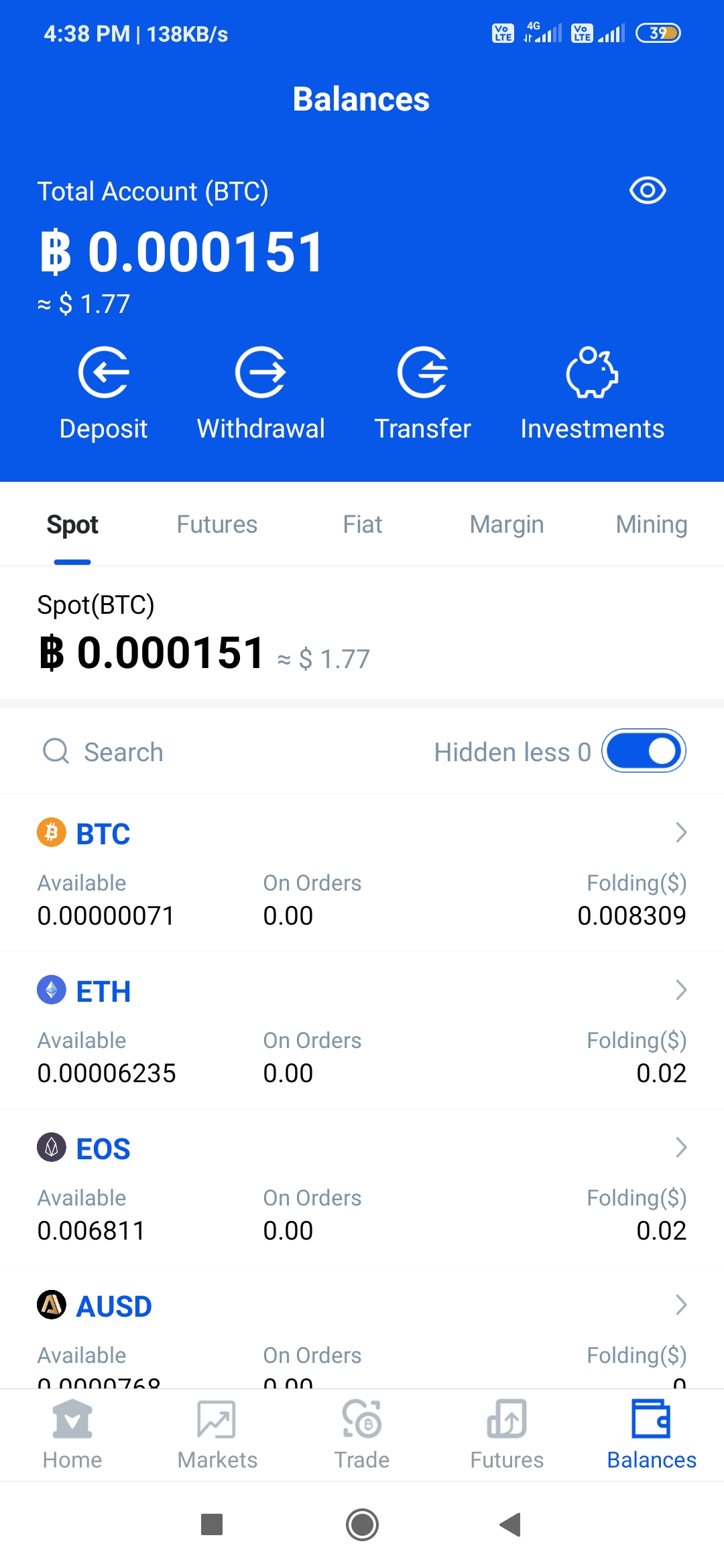
Task: Go to the Home tab
Action: (x=72, y=1434)
